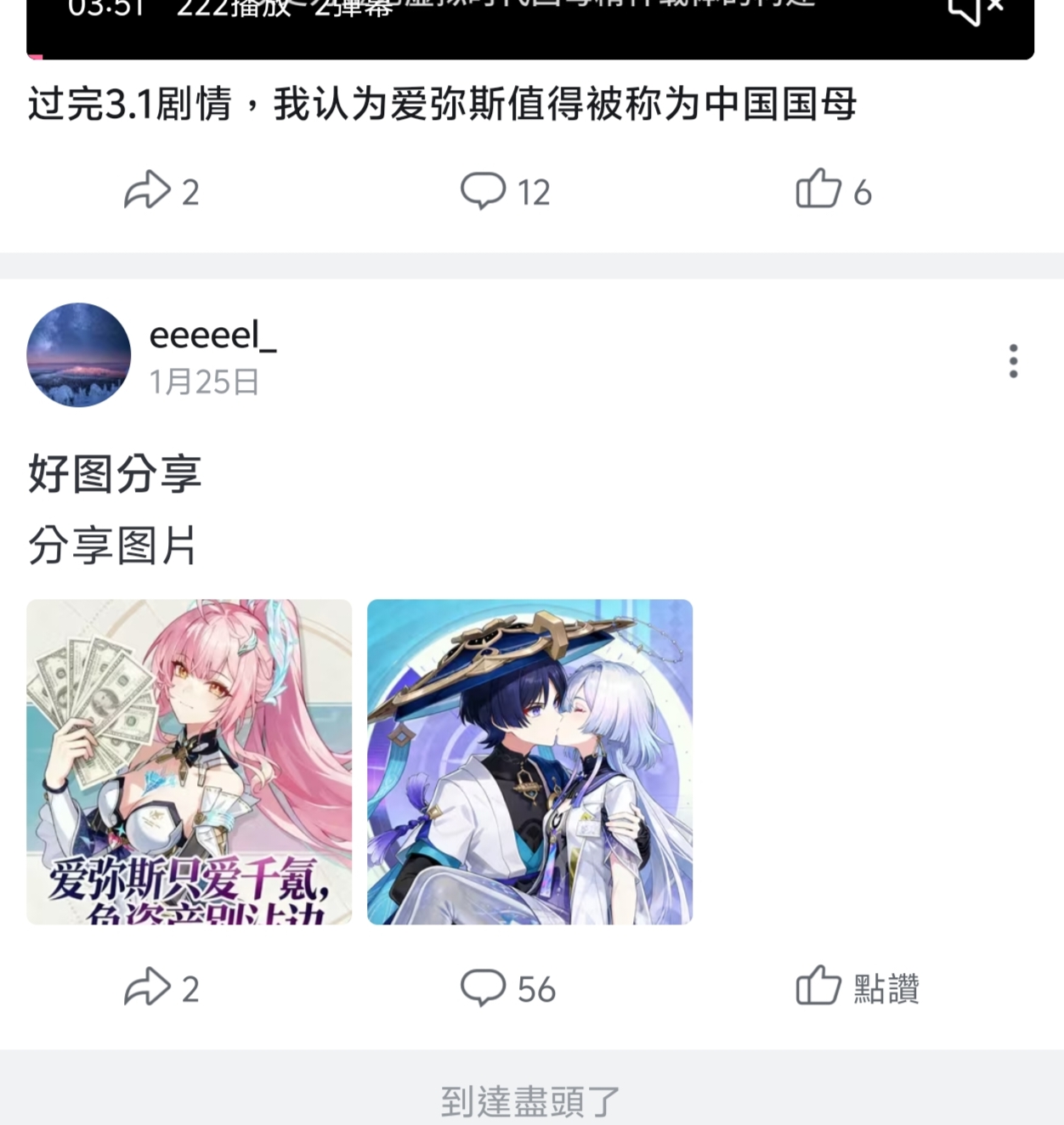Open the overflow menu on eeeeel_'s post
This screenshot has width=1064, height=1125.
[x=1013, y=361]
